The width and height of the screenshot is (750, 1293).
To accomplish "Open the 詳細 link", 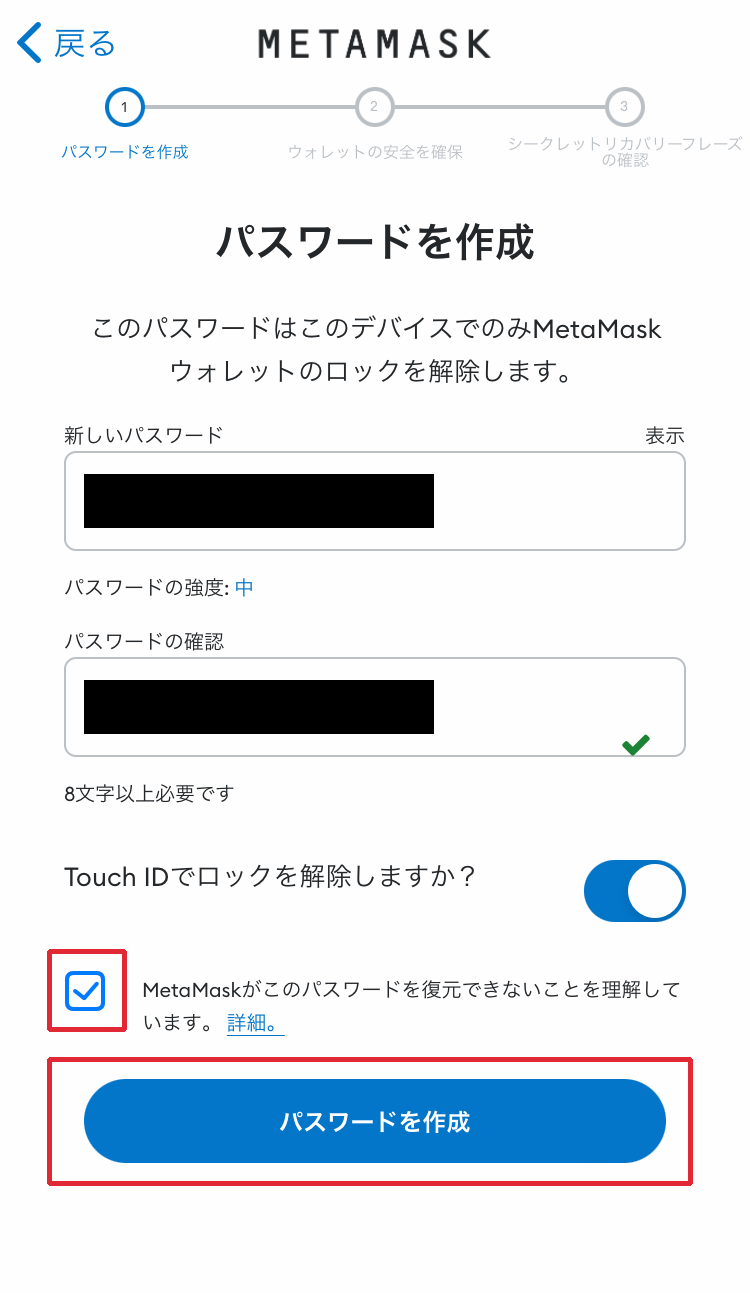I will pos(254,1024).
